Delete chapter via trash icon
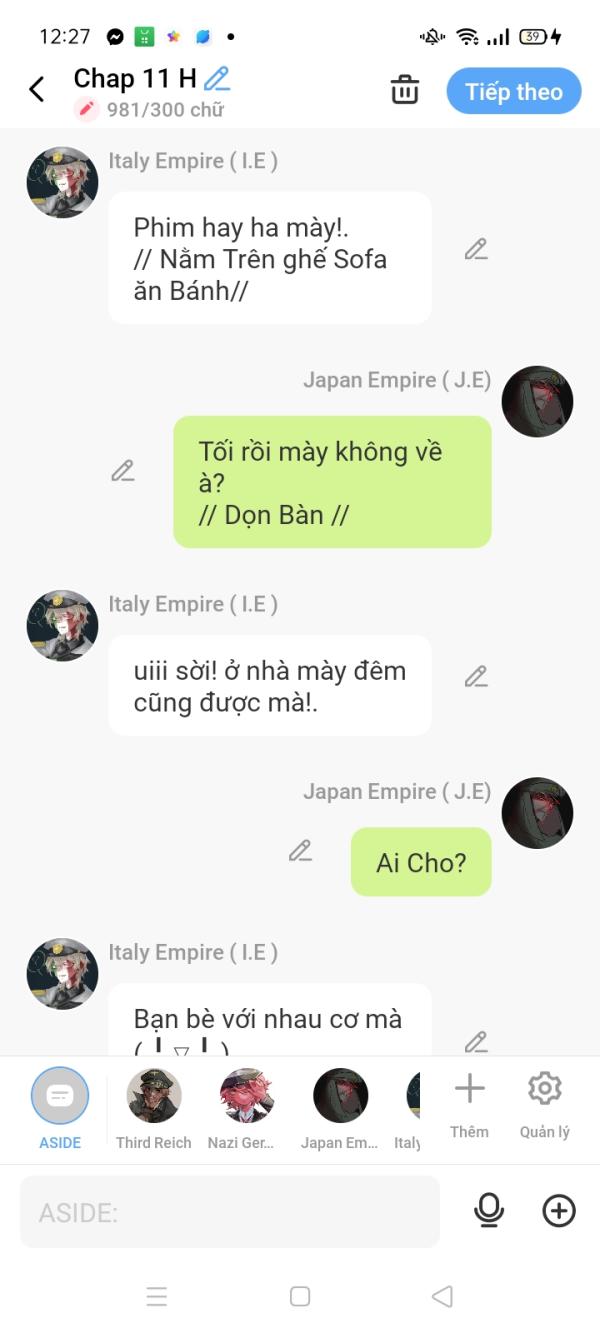This screenshot has width=600, height=1333. [x=404, y=90]
